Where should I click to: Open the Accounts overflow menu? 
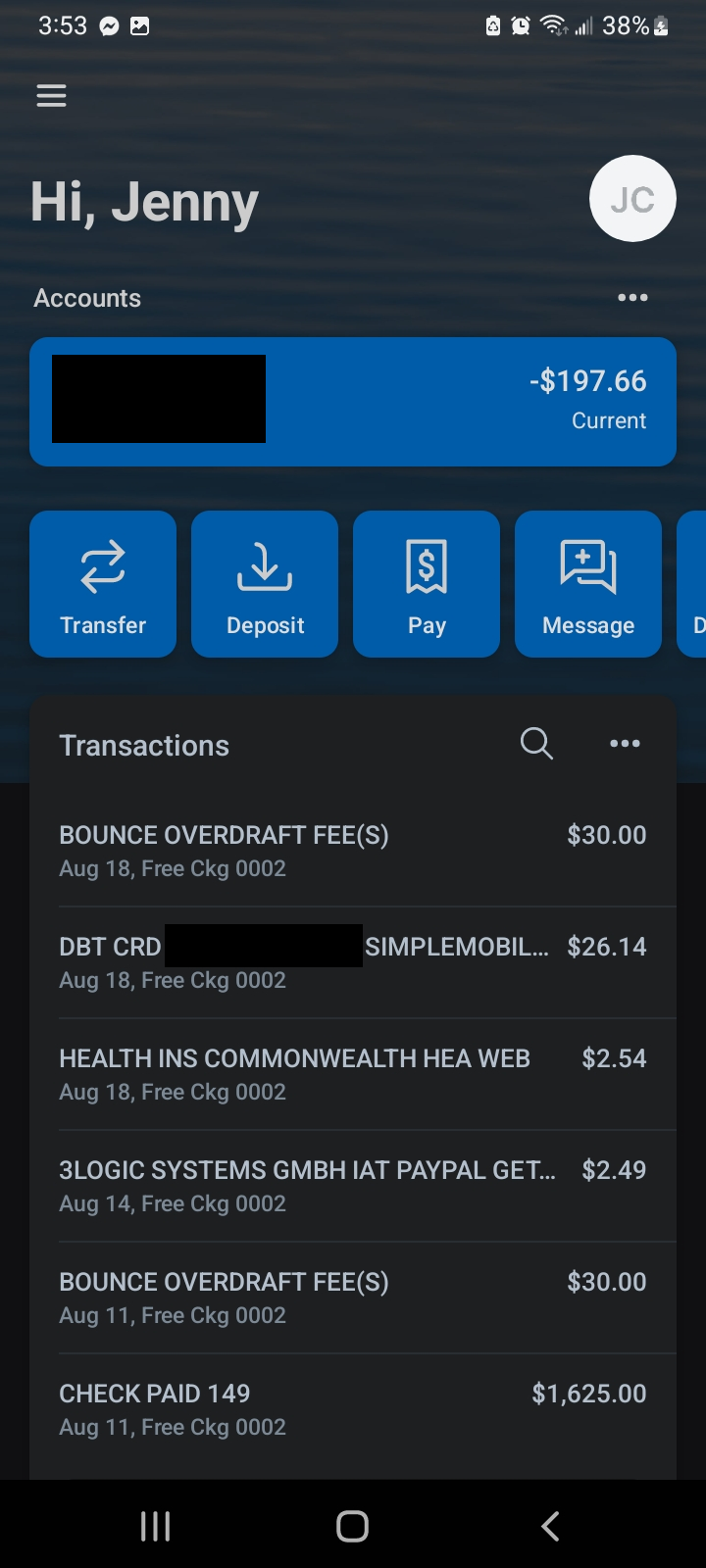pyautogui.click(x=632, y=298)
